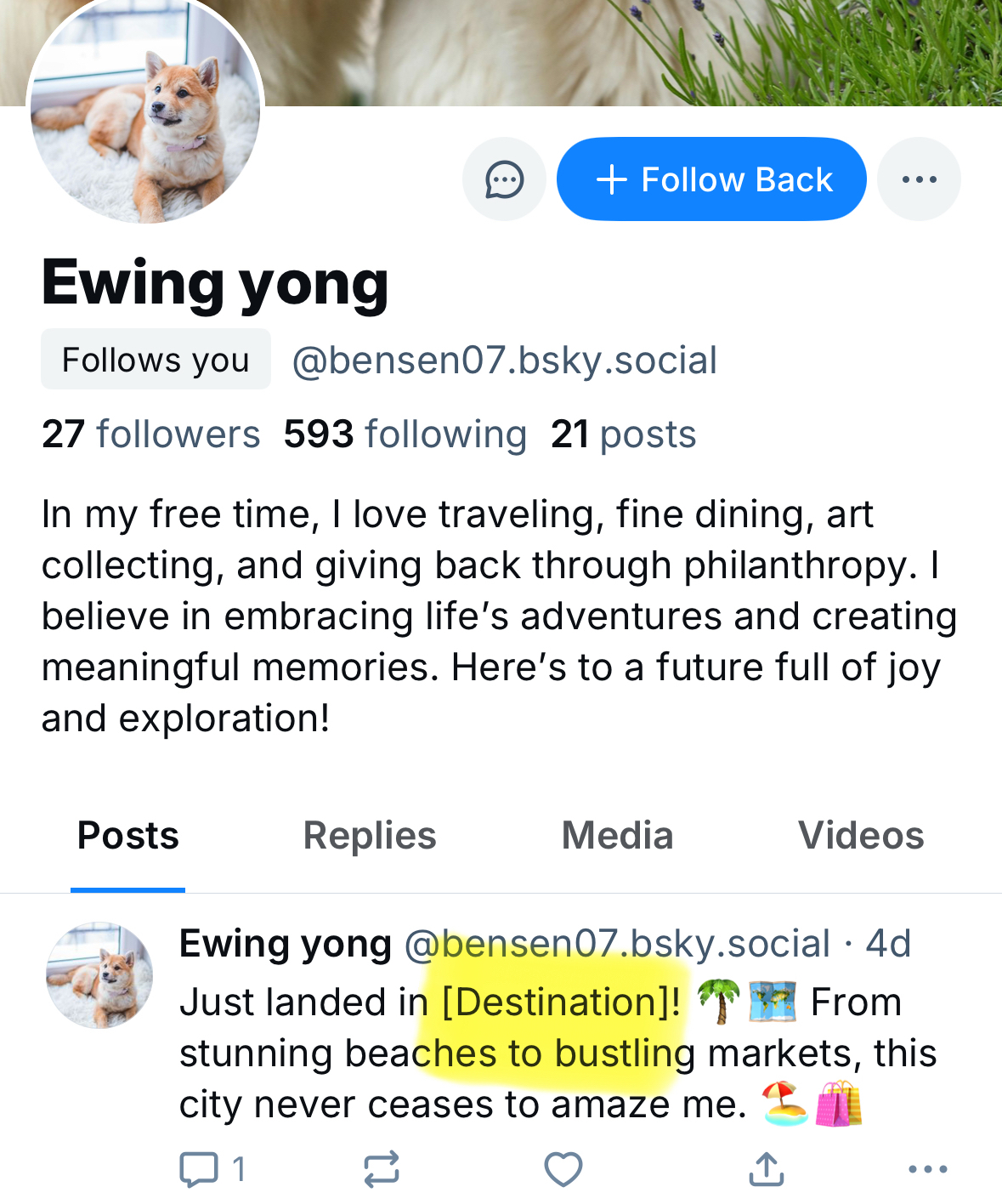
Task: Tap the Follow Back button
Action: (x=711, y=179)
